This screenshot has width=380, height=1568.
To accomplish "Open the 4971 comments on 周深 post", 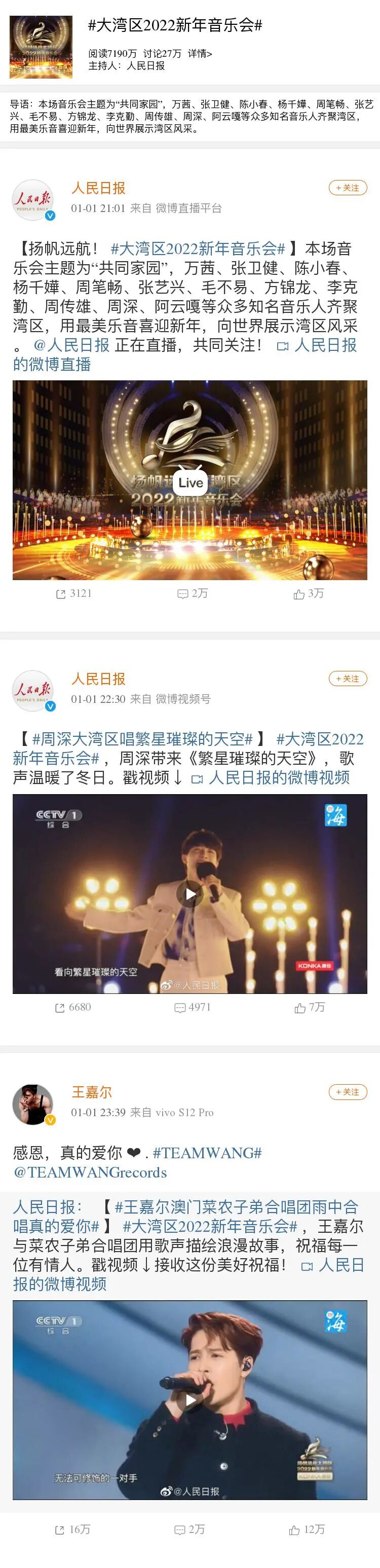I will coord(192,1008).
